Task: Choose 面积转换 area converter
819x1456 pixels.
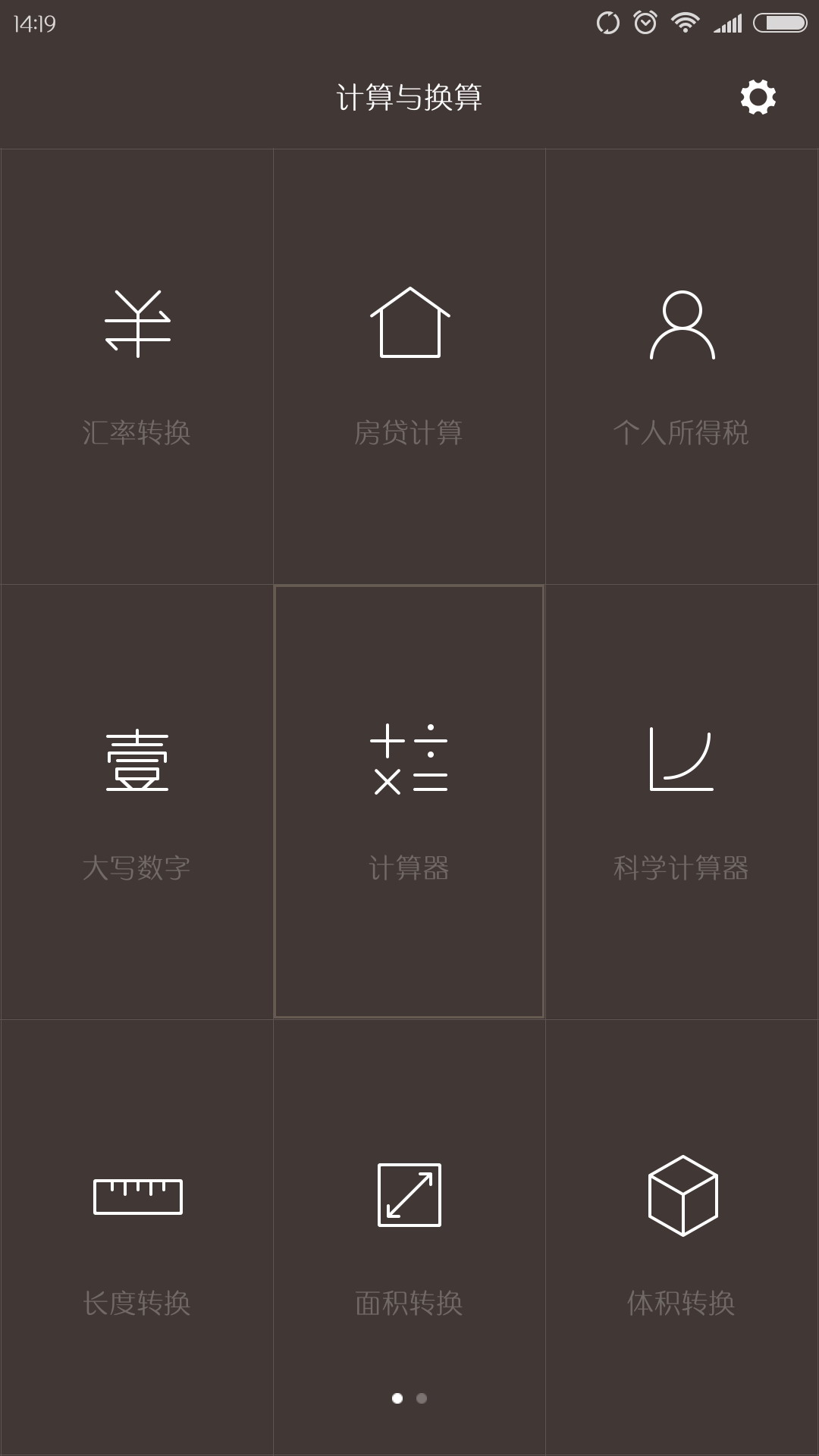Action: coord(409,1238)
